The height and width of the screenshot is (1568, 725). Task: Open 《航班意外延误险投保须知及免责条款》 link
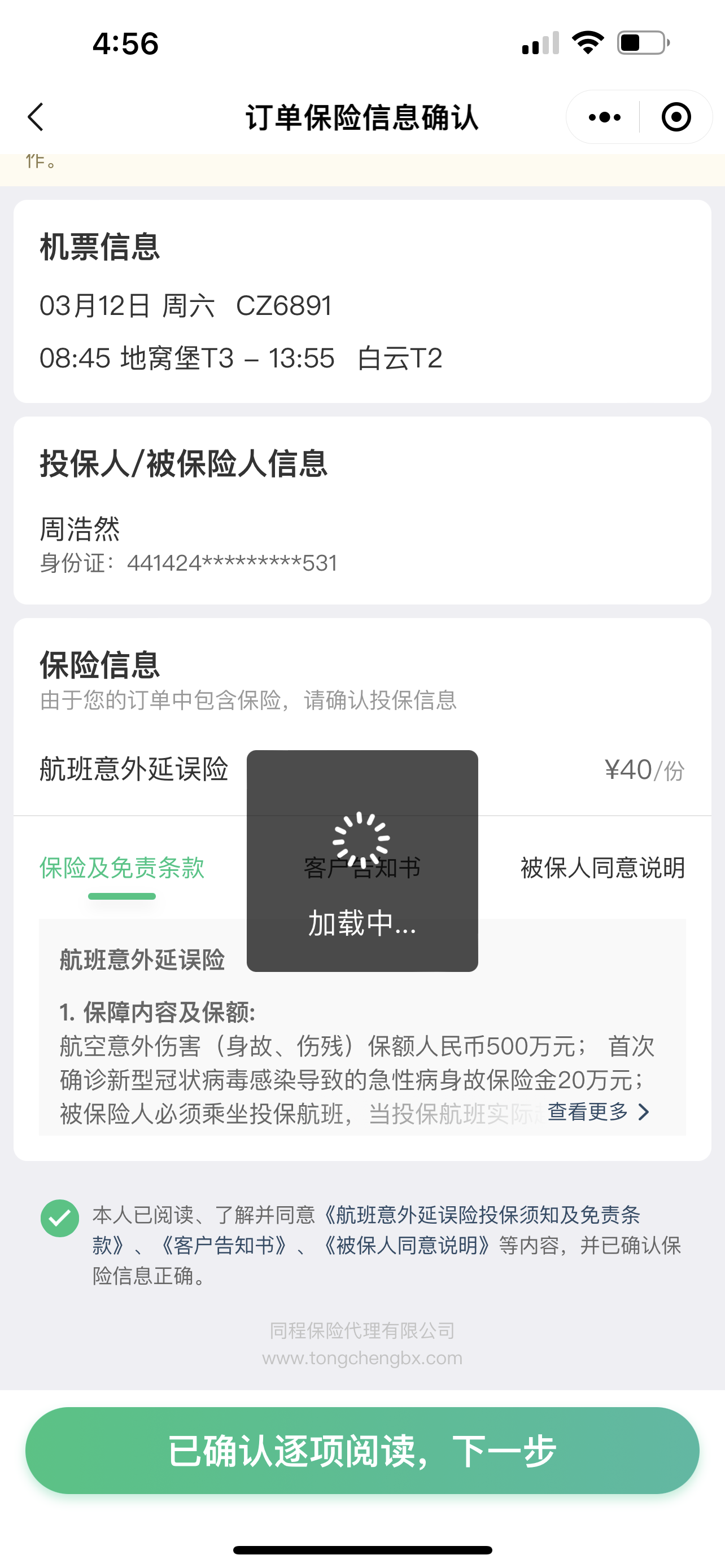(481, 1215)
